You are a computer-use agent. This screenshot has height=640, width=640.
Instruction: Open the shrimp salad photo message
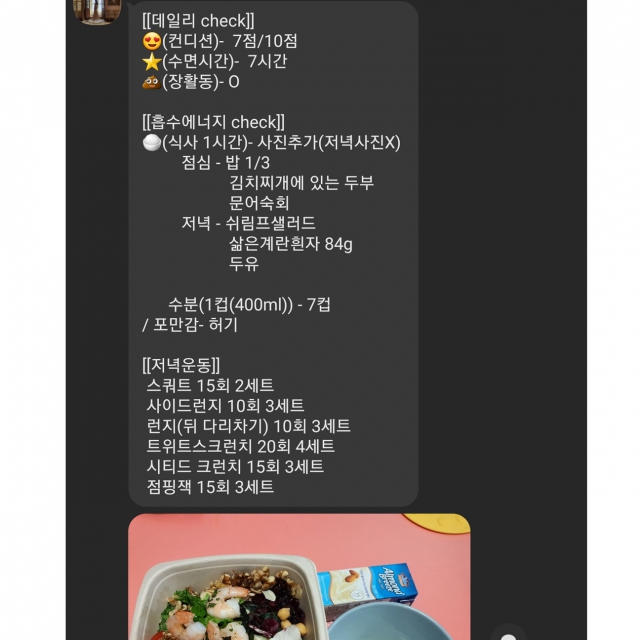click(x=298, y=578)
